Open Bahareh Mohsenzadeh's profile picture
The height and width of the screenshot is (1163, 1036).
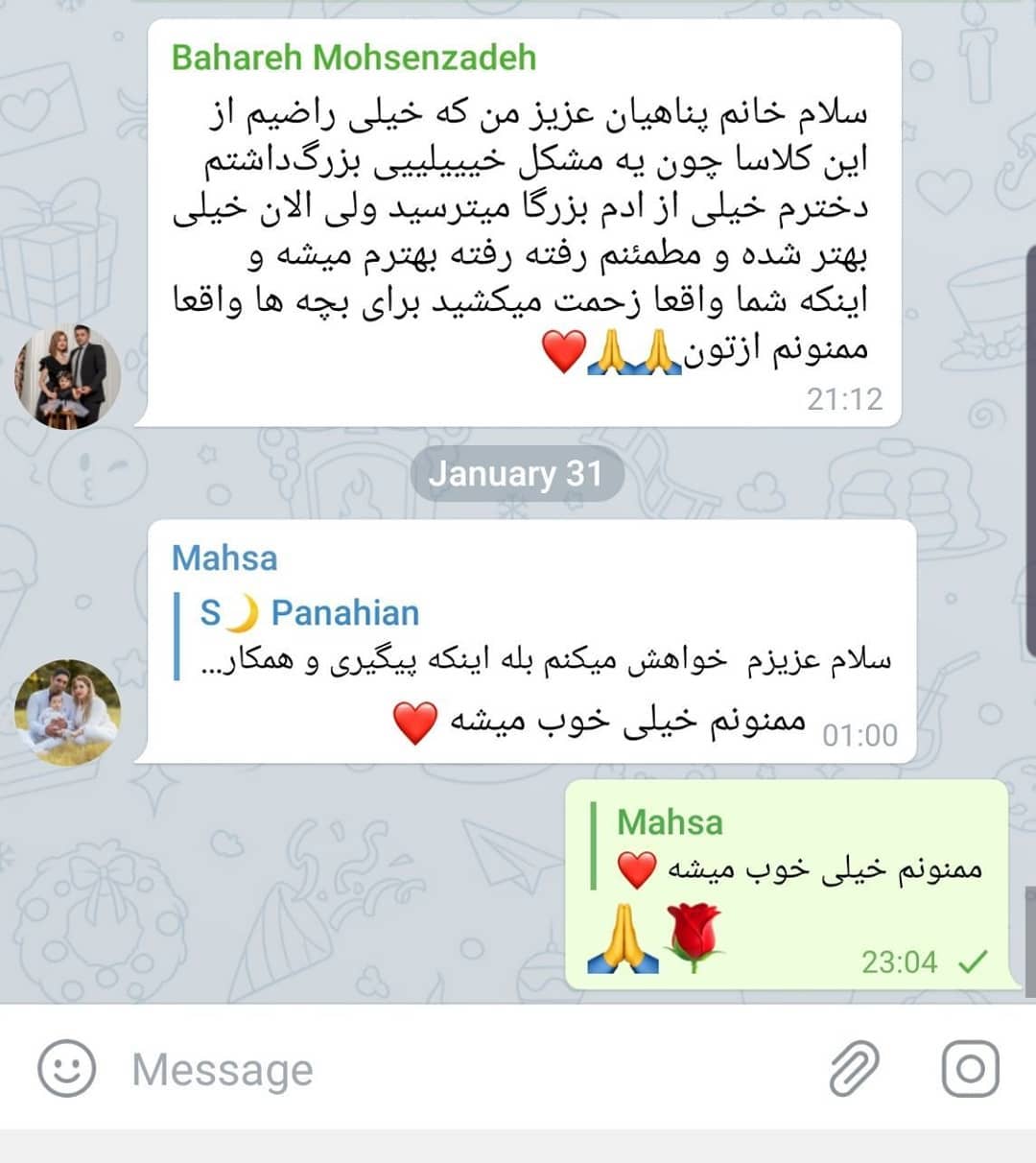tap(67, 376)
